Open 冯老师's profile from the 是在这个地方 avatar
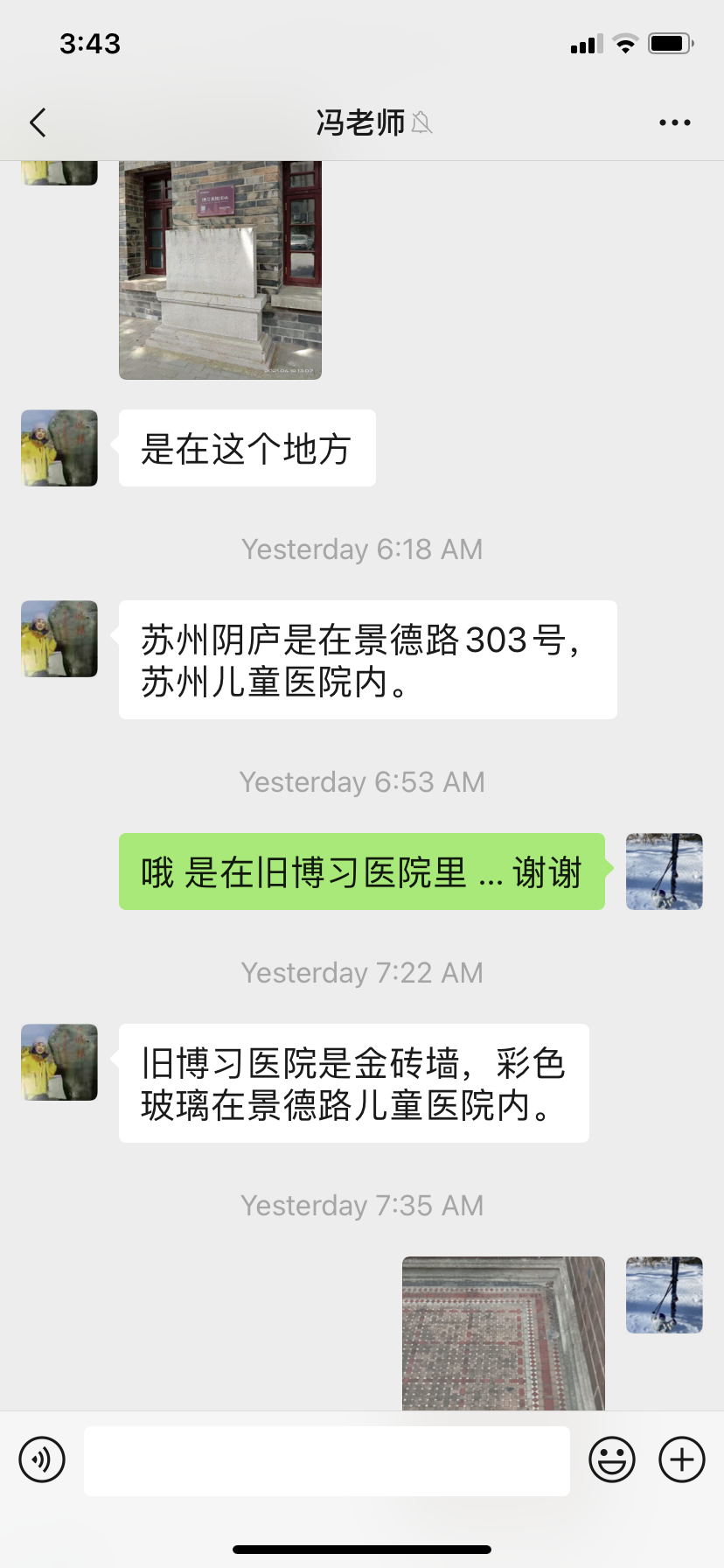The image size is (724, 1568). click(59, 448)
